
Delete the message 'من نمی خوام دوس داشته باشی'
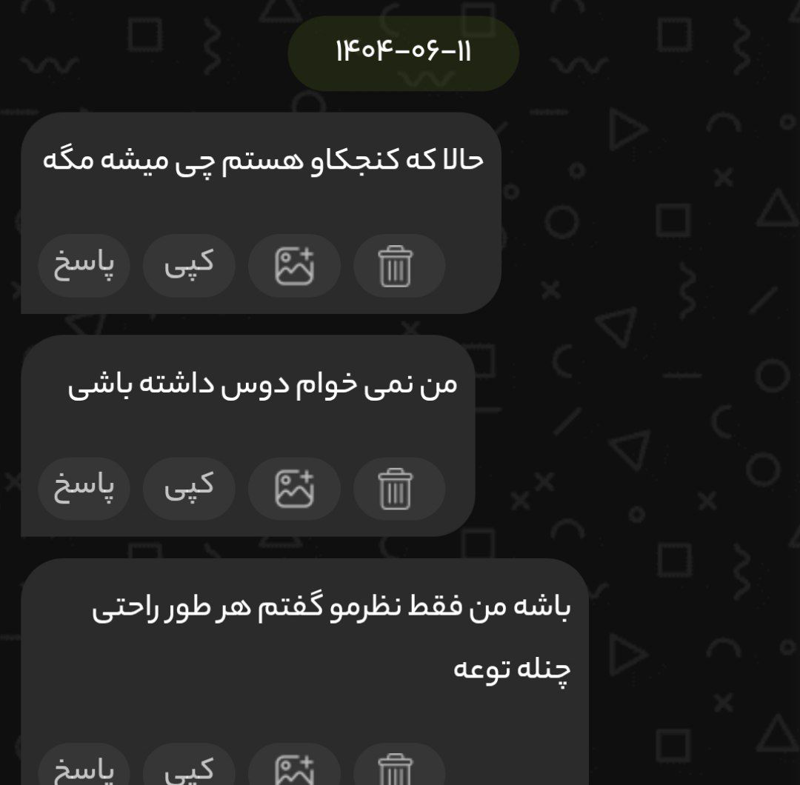click(396, 489)
